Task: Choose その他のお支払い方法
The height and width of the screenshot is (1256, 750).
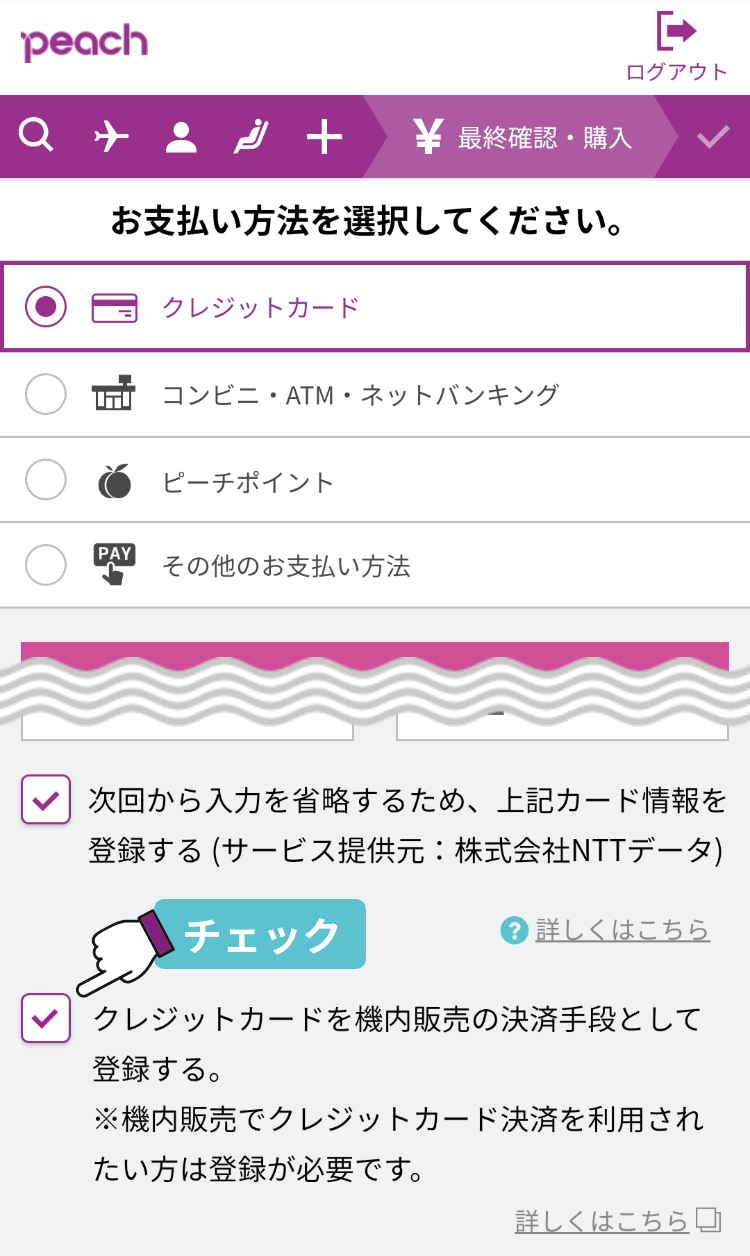Action: click(375, 566)
